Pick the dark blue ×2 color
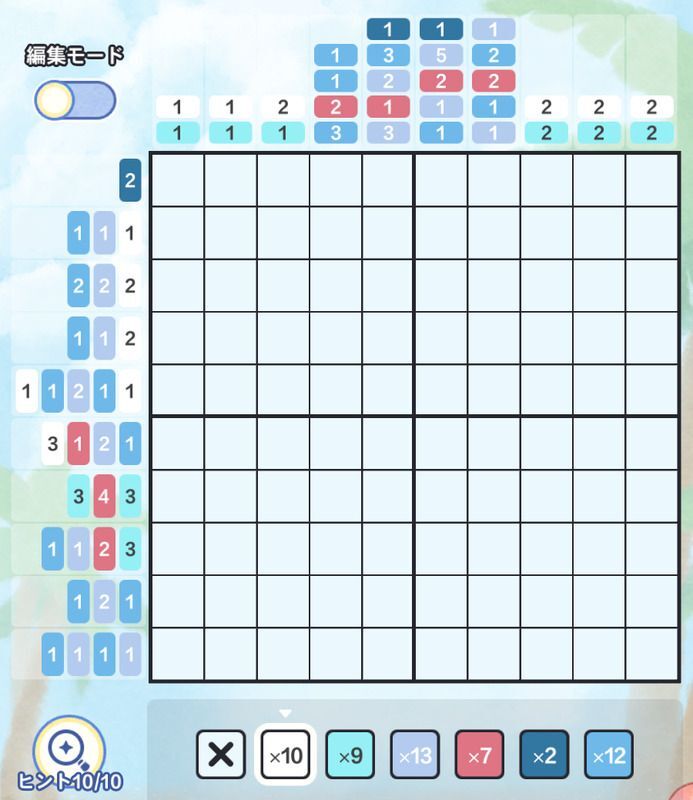 [x=545, y=755]
